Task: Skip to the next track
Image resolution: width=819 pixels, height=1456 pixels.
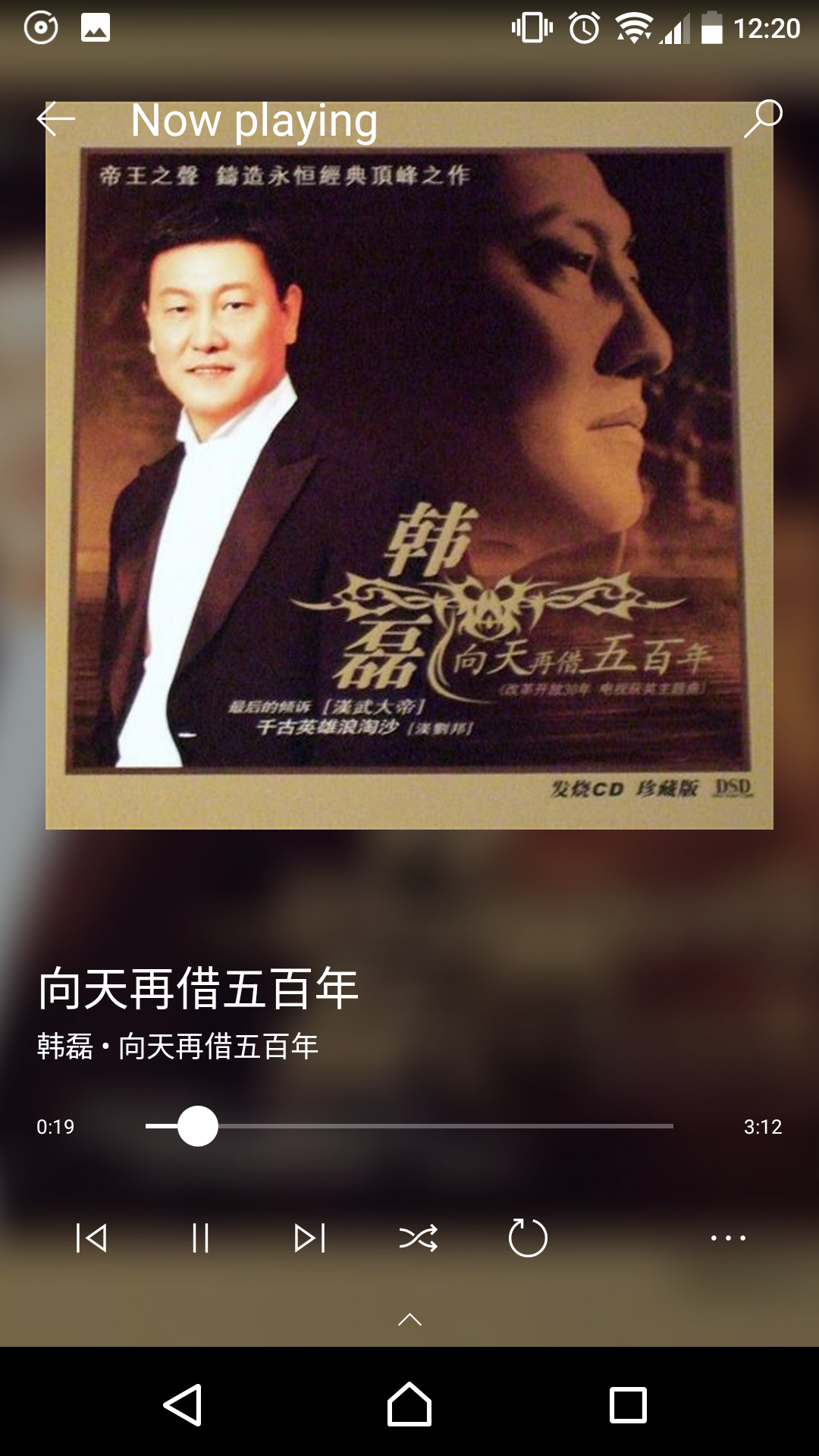Action: (x=309, y=1238)
